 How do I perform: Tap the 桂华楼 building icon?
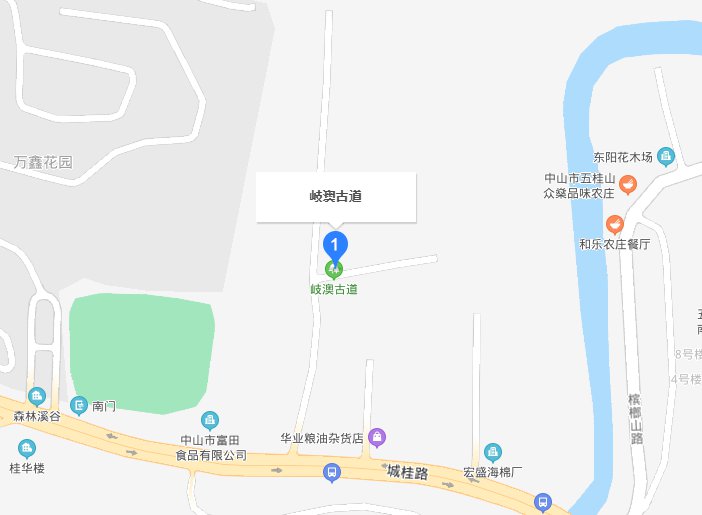coord(25,448)
